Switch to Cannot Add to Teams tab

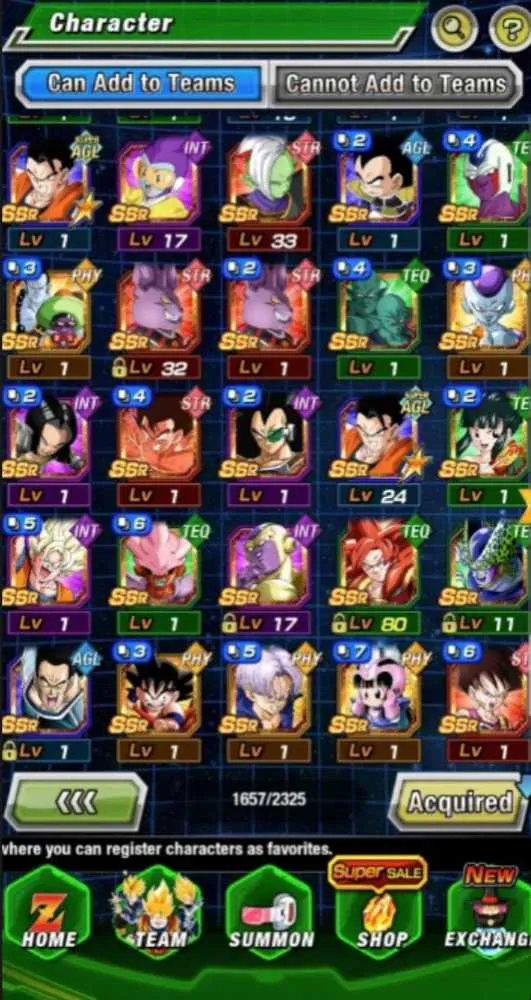point(396,84)
